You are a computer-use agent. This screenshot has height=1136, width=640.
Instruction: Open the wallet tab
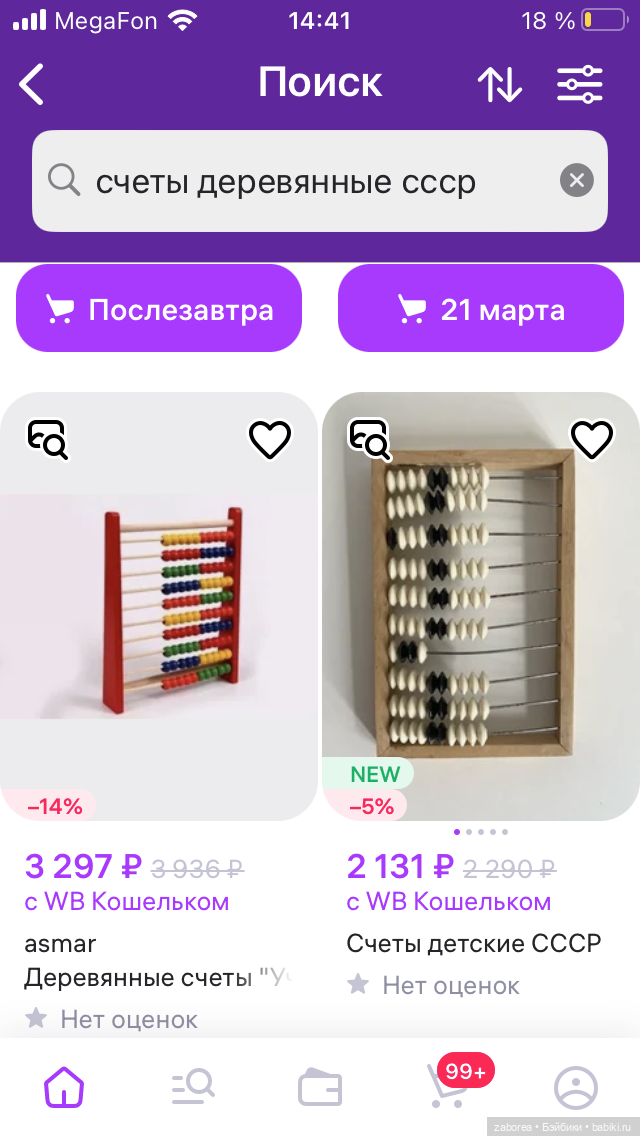point(320,1087)
